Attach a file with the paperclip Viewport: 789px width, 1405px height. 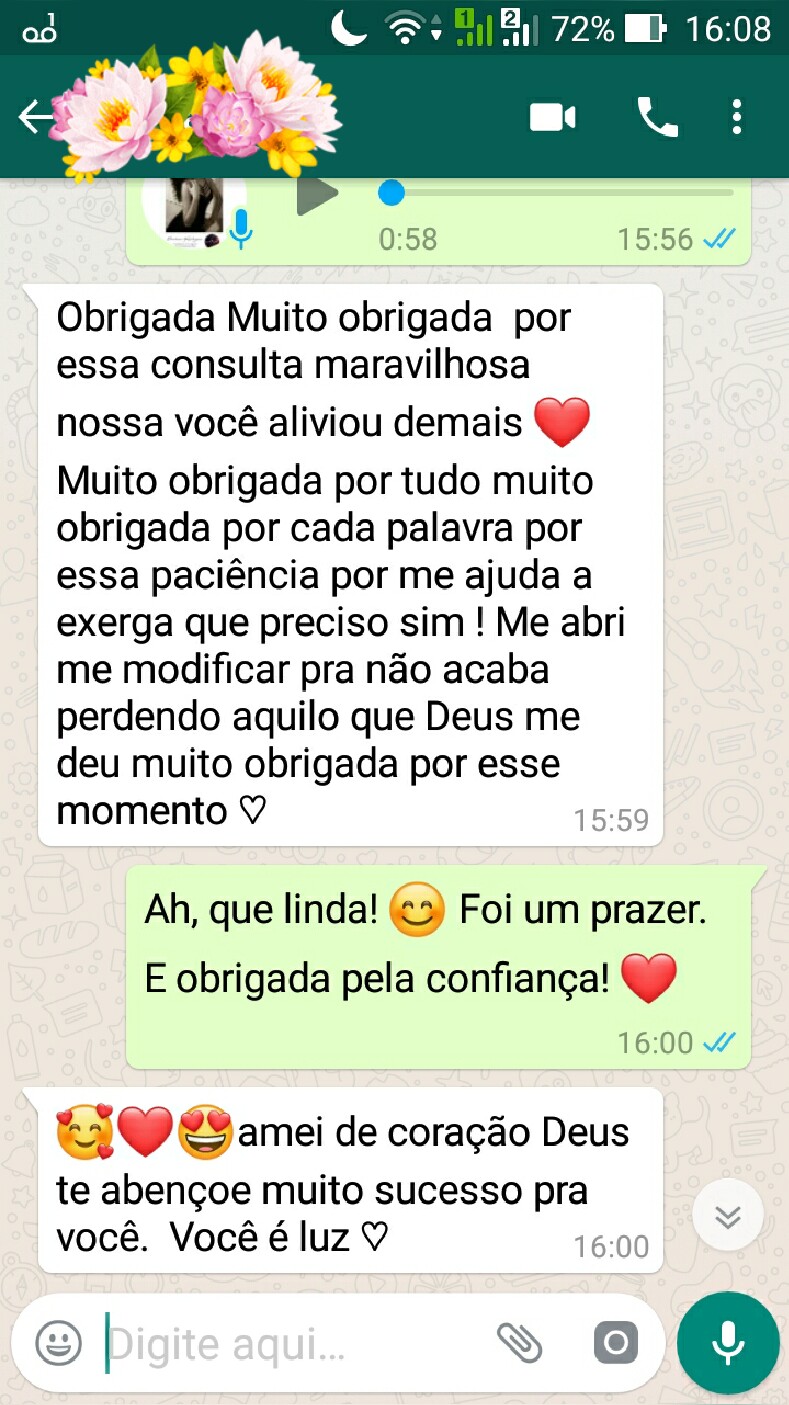(x=519, y=1343)
